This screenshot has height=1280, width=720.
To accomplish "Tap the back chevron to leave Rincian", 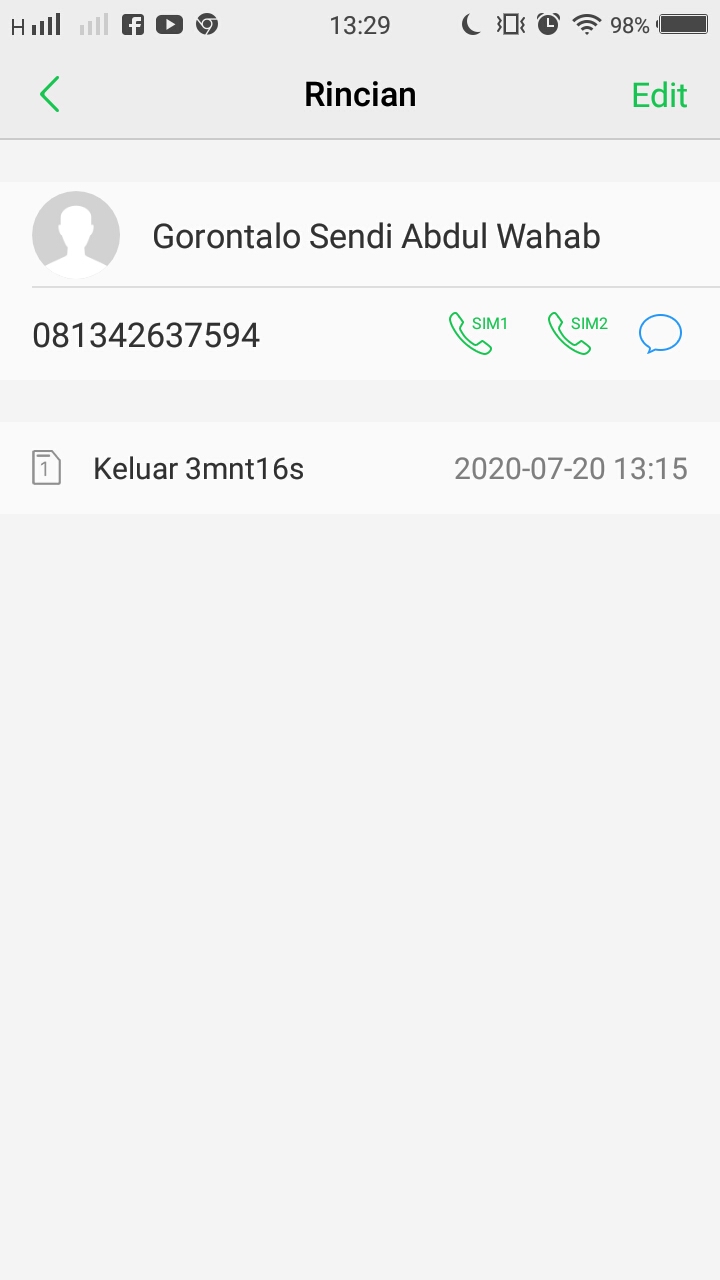I will click(49, 94).
